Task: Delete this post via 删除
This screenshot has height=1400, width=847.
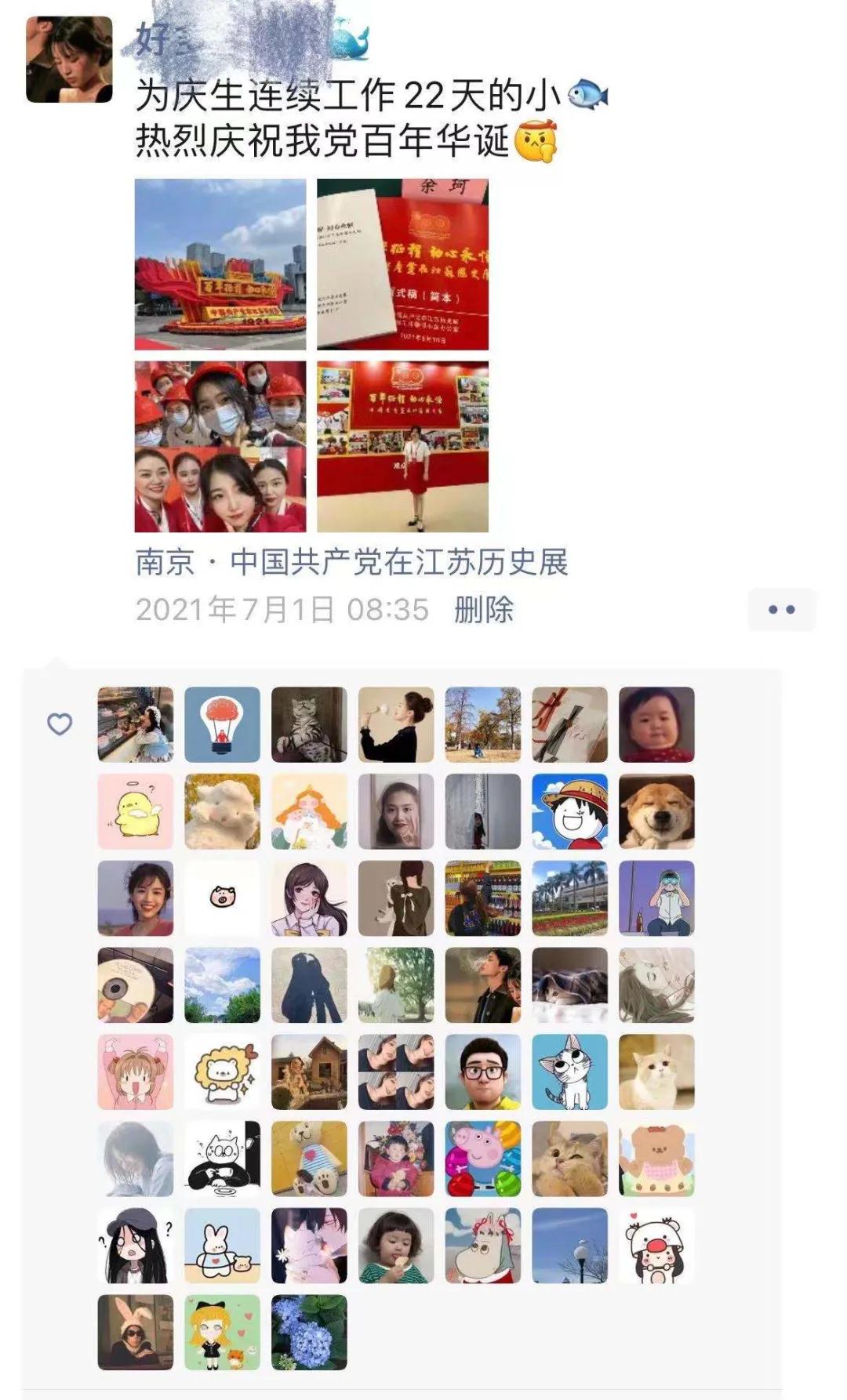Action: [483, 610]
